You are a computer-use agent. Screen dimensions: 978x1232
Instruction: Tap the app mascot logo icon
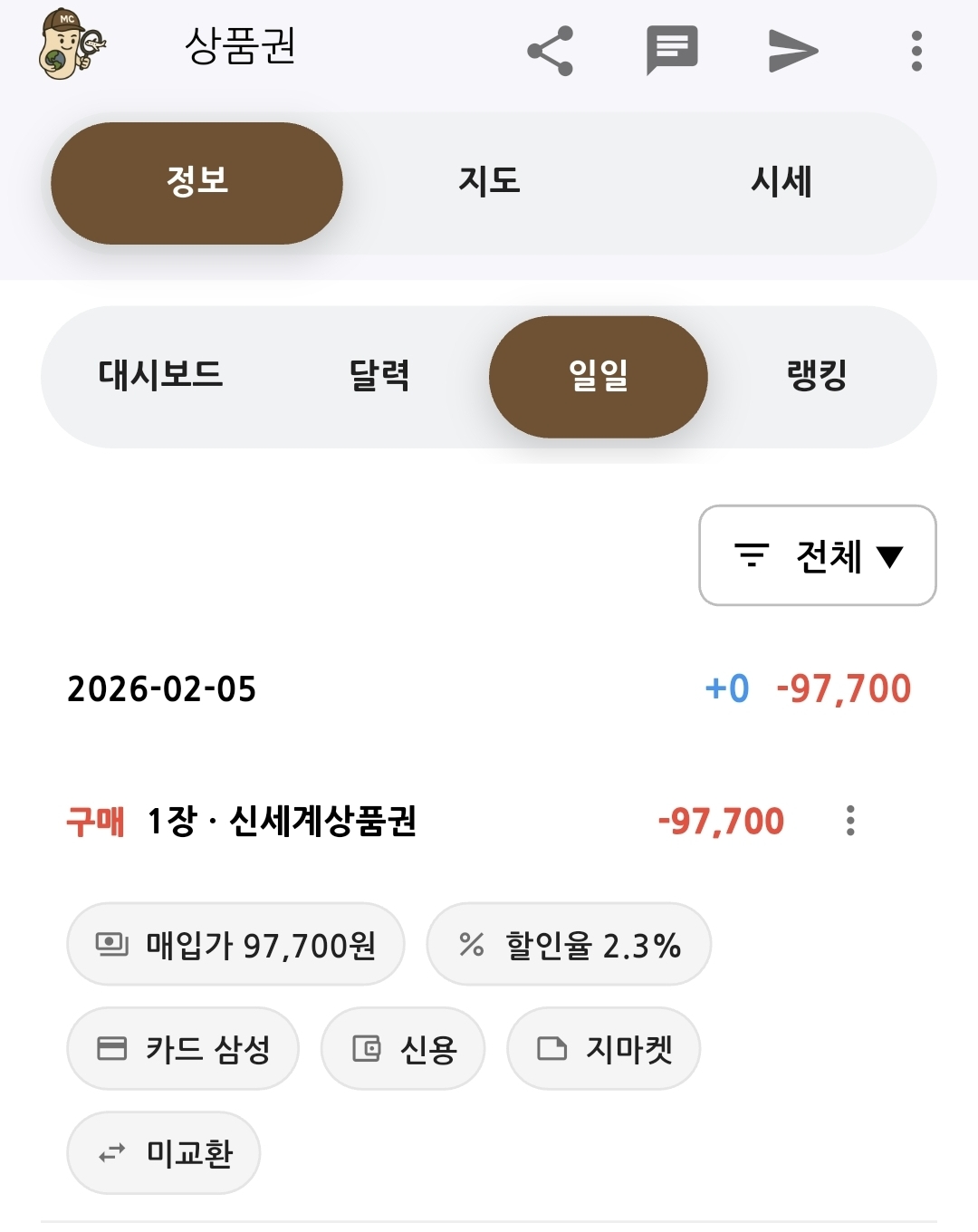pos(72,45)
